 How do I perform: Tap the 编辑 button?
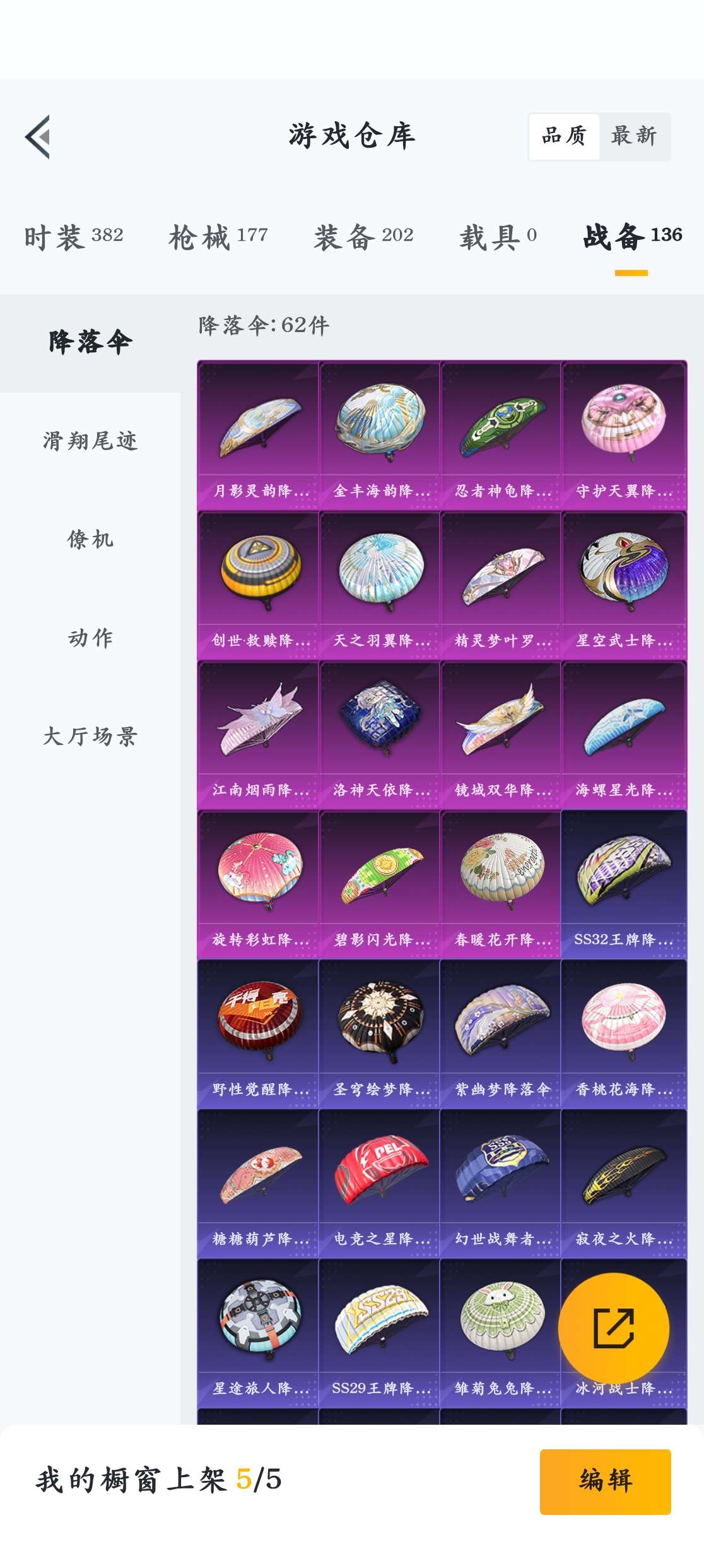605,1481
